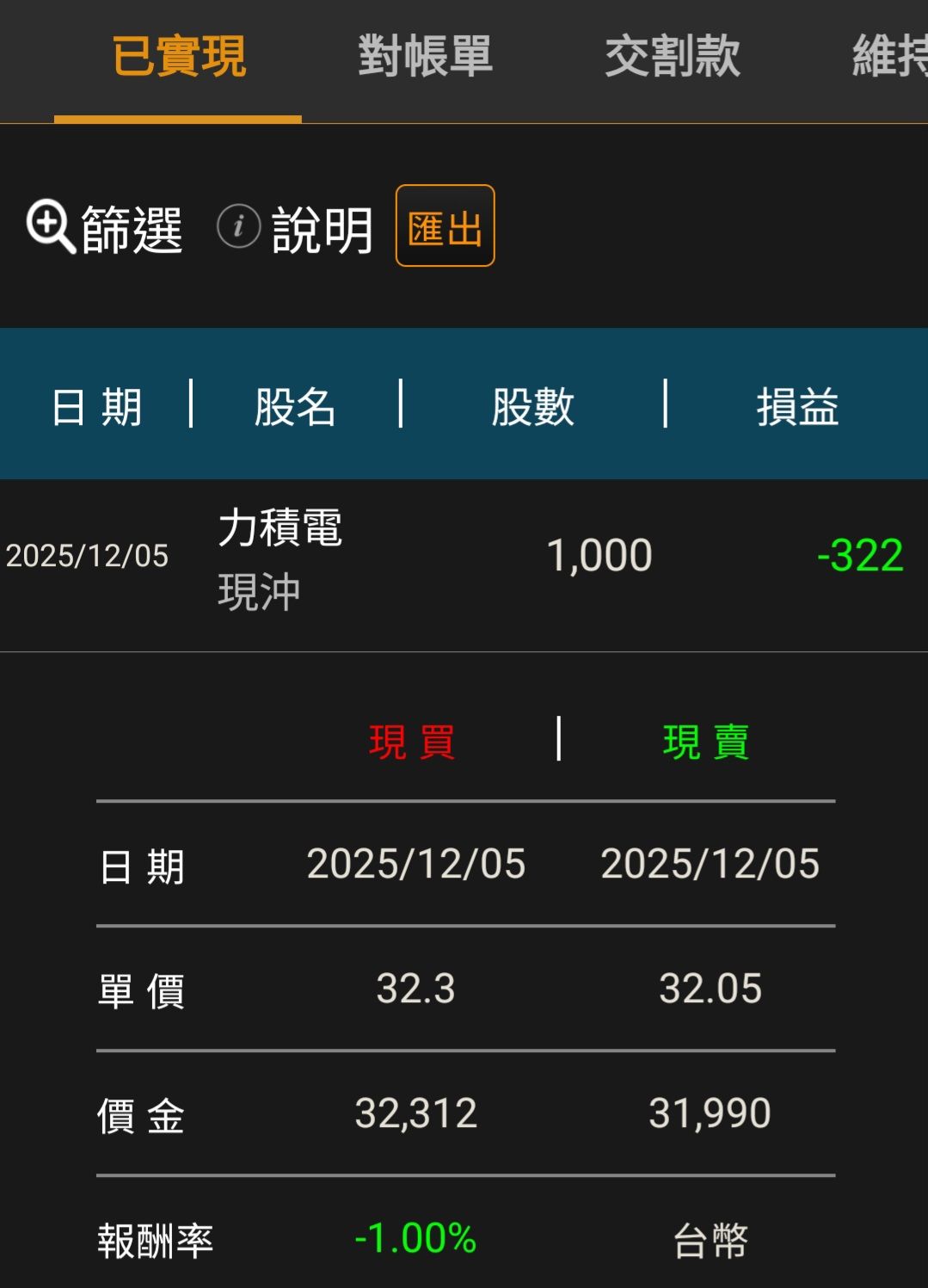
Task: Tap the 匯出 export button
Action: tap(445, 226)
